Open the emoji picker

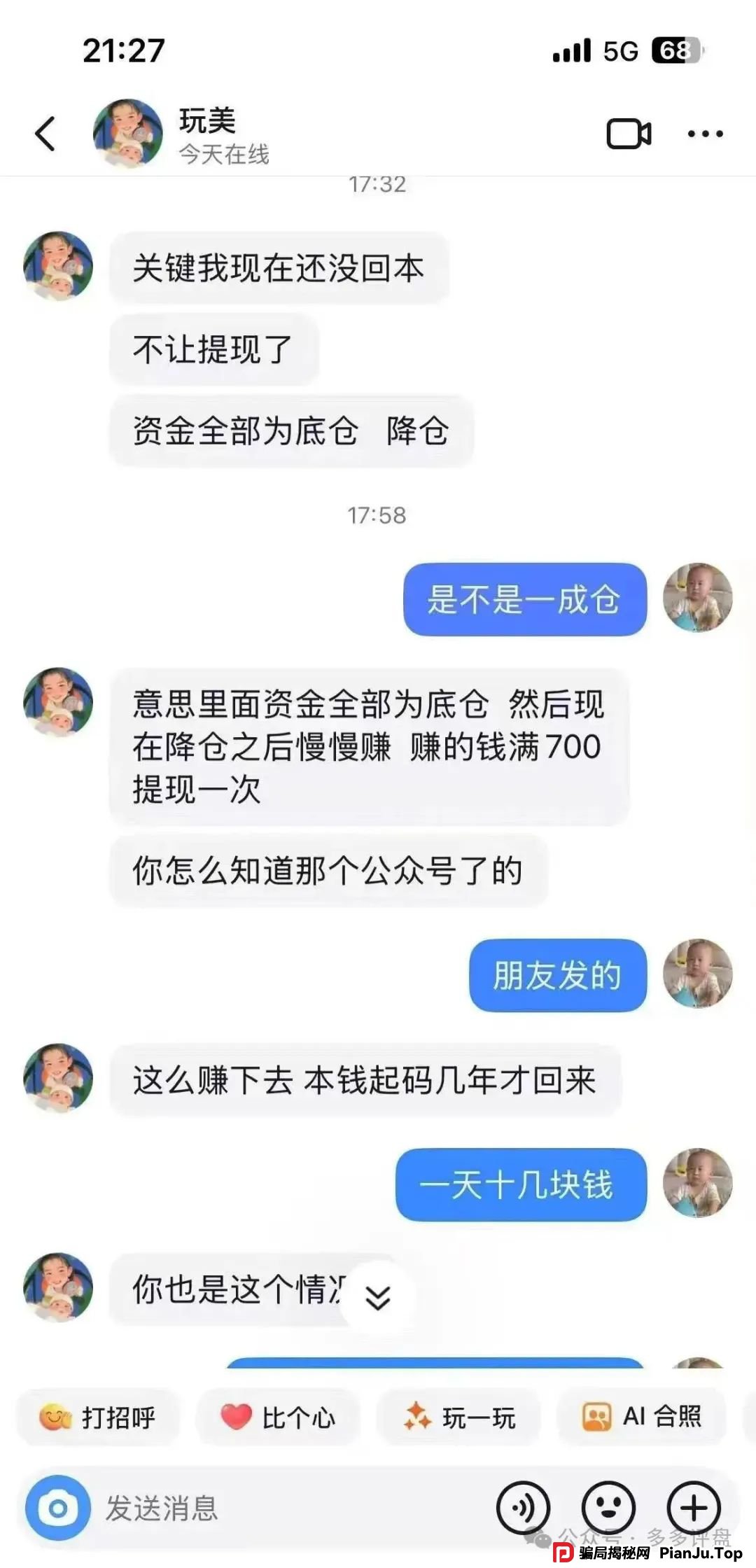pos(608,1508)
